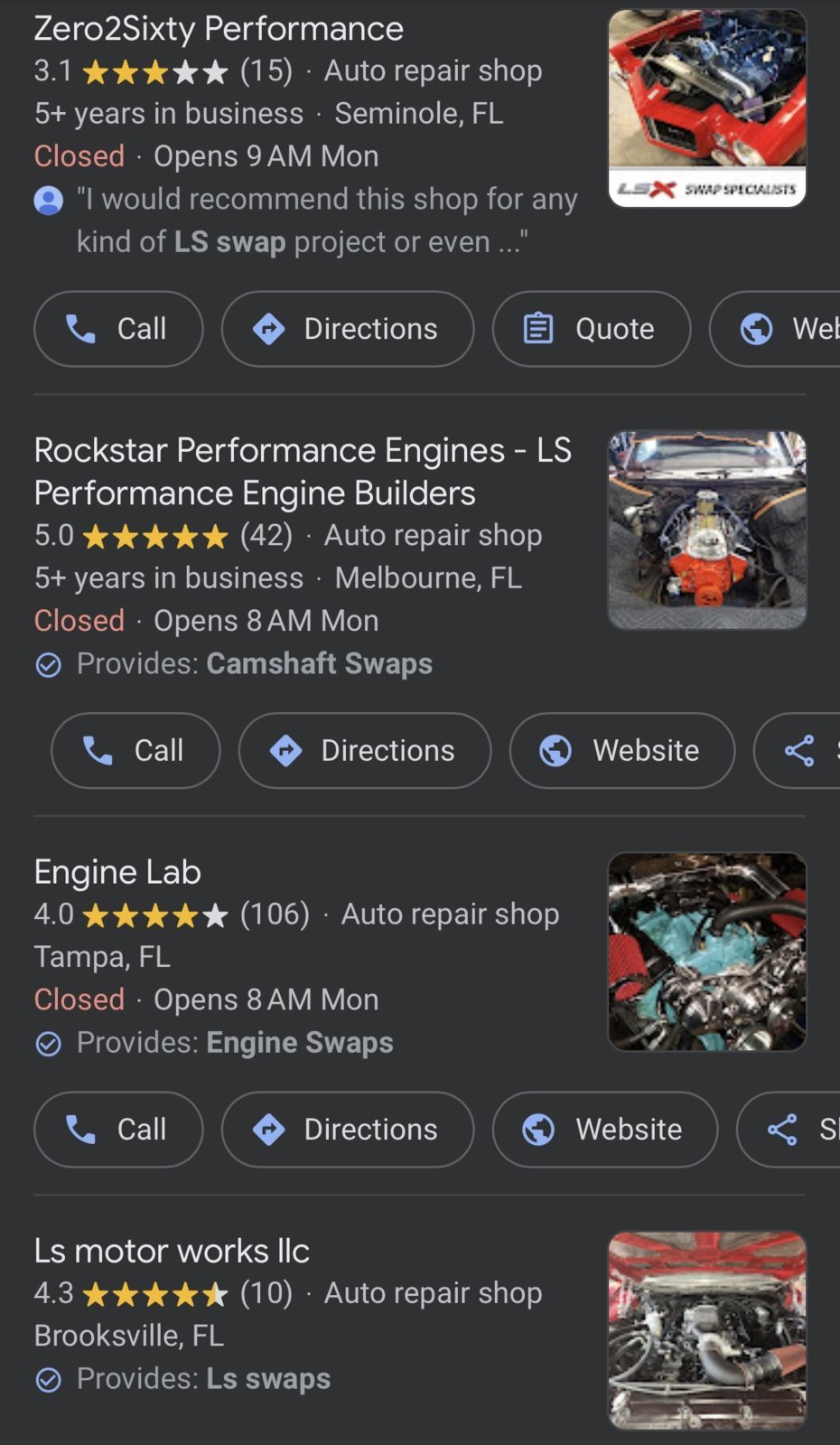Get directions to Zero2Sixty Performance
Screen dimensions: 840x1445
point(348,329)
